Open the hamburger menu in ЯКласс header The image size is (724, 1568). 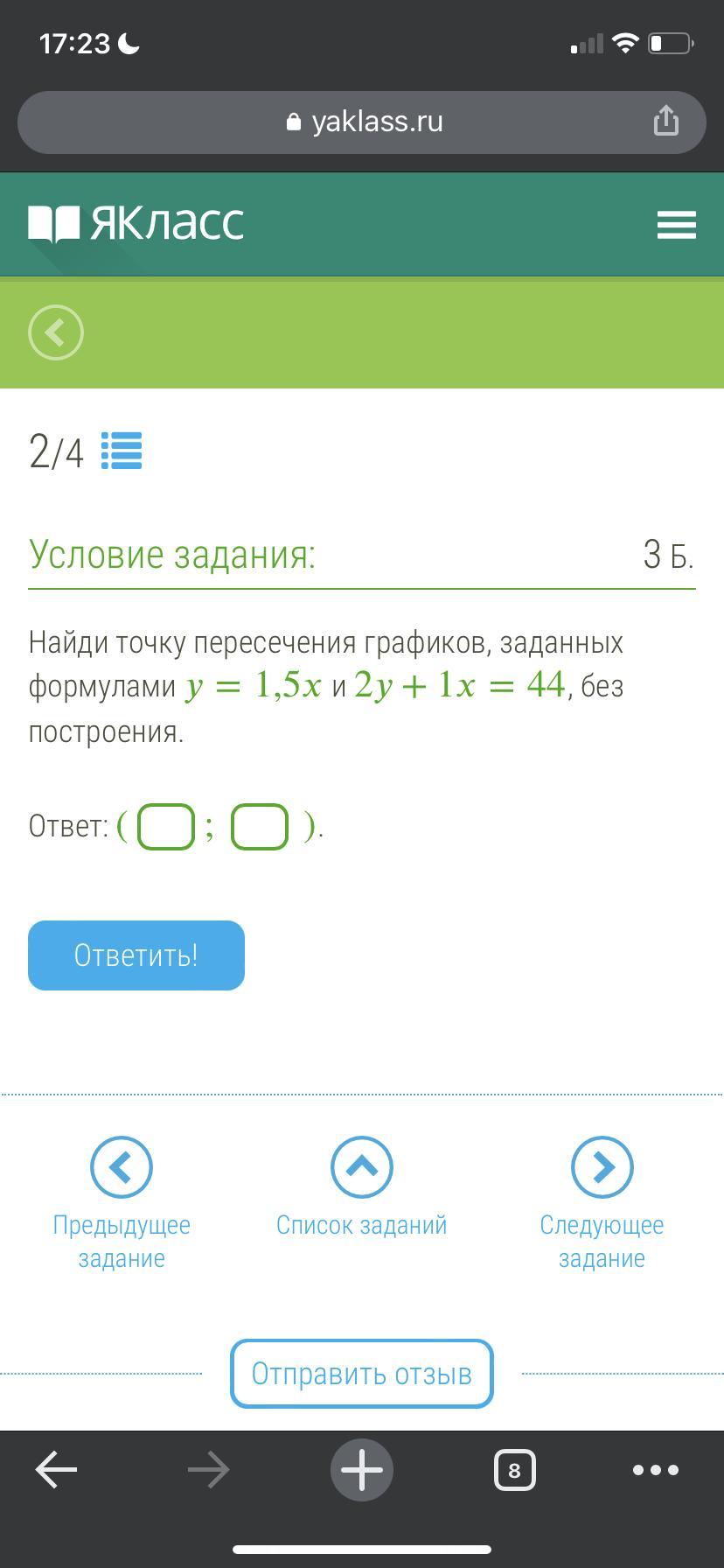[677, 224]
